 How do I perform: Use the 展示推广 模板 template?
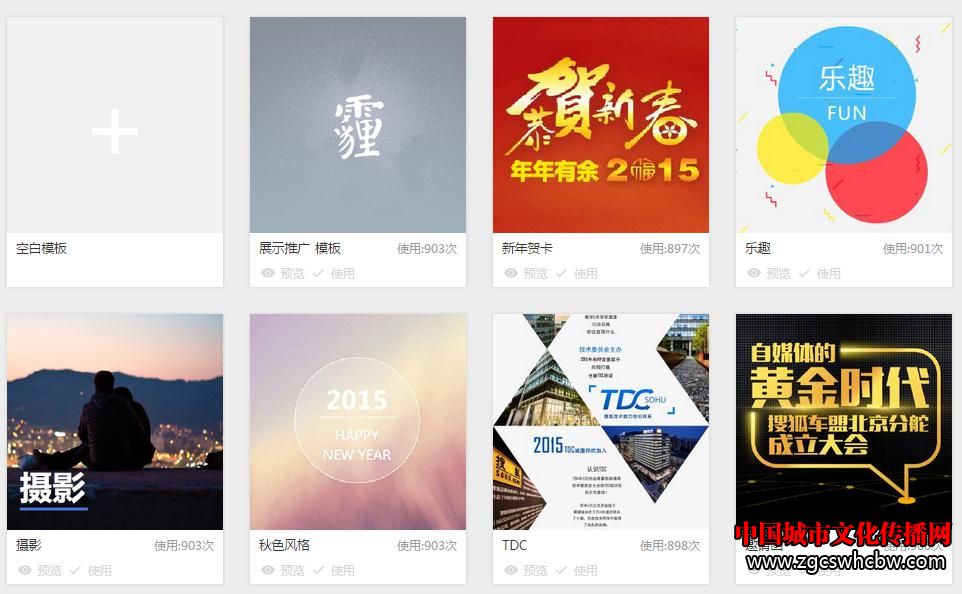pyautogui.click(x=334, y=273)
